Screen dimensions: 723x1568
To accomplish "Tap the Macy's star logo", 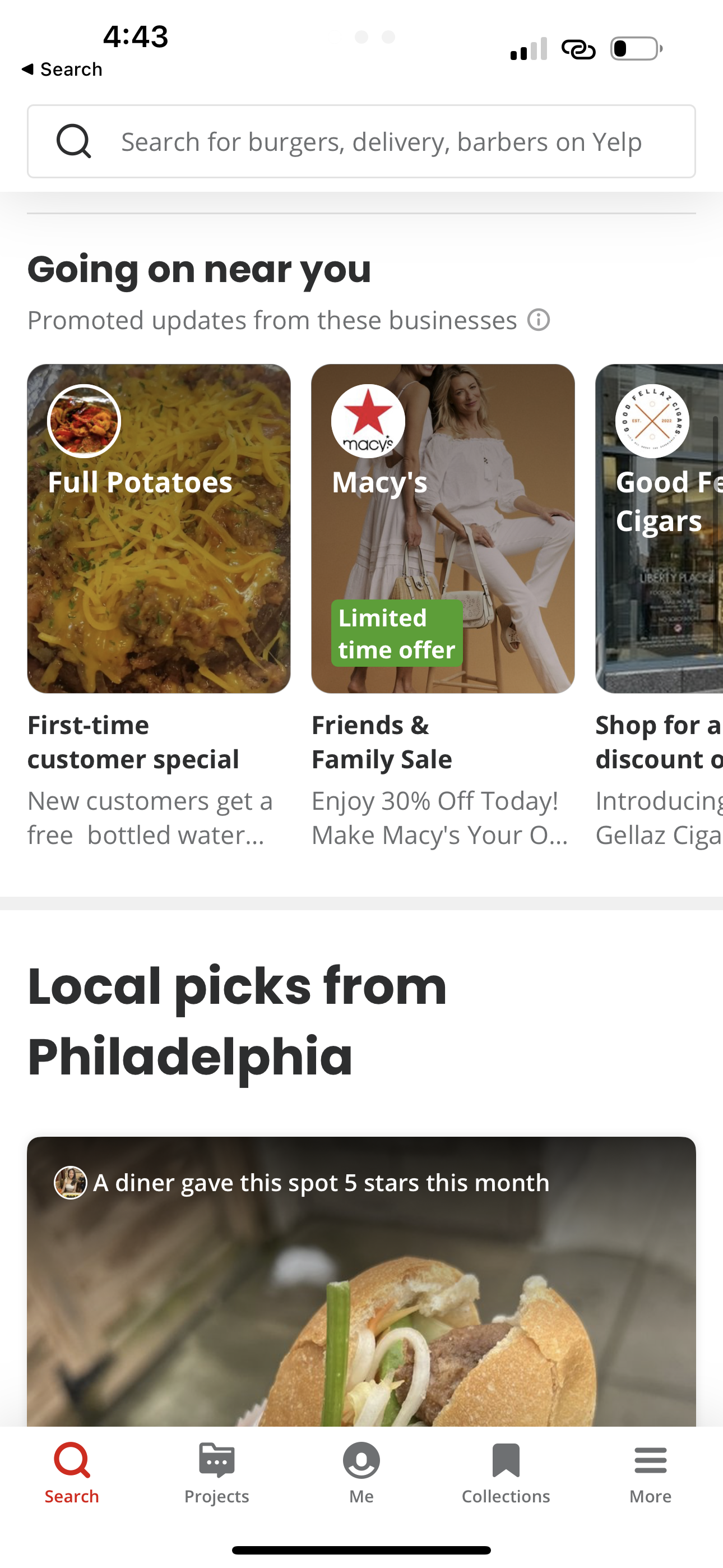I will pos(368,421).
